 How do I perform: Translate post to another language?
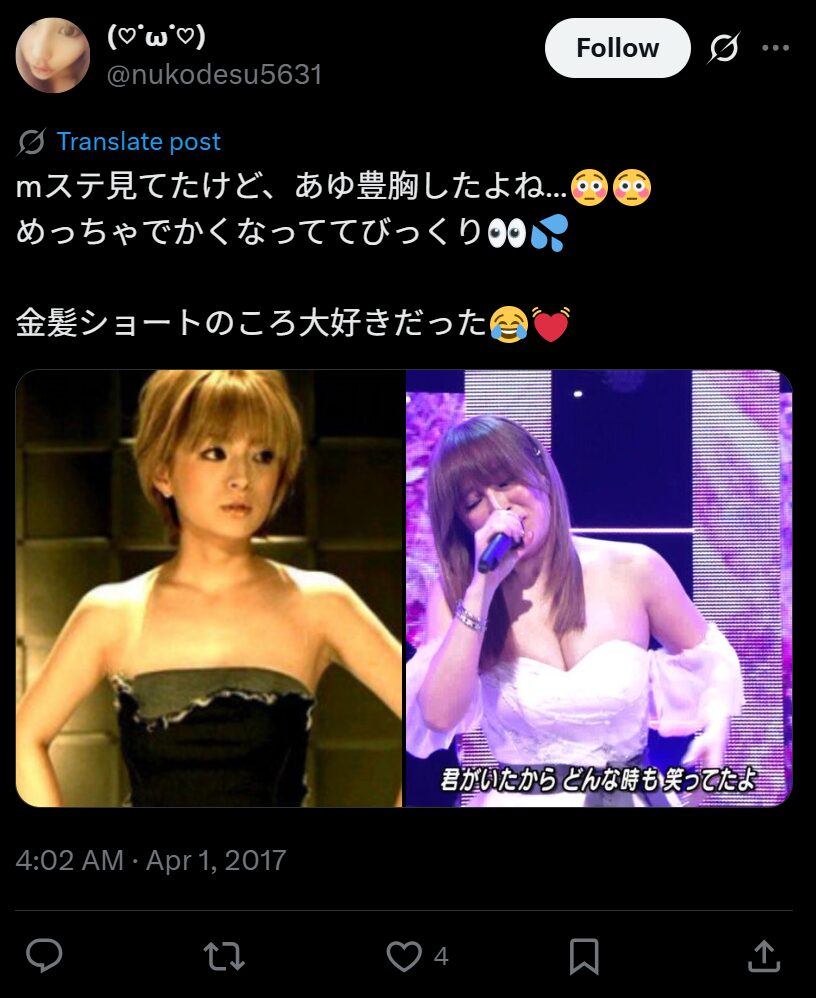click(x=138, y=142)
